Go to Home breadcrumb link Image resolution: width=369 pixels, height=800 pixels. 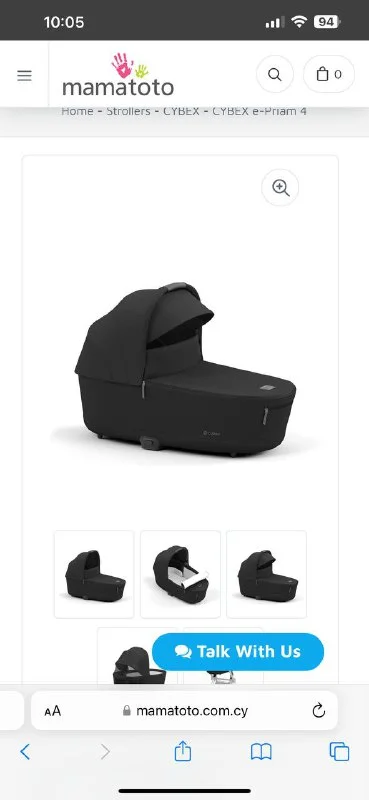tap(77, 111)
